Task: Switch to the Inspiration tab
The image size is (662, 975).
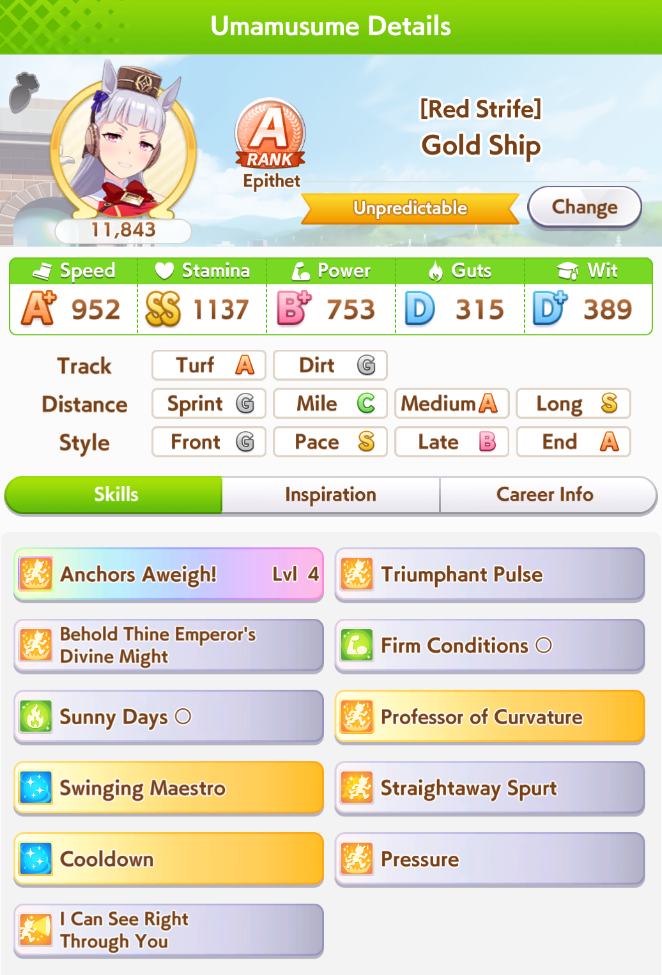Action: (x=330, y=494)
